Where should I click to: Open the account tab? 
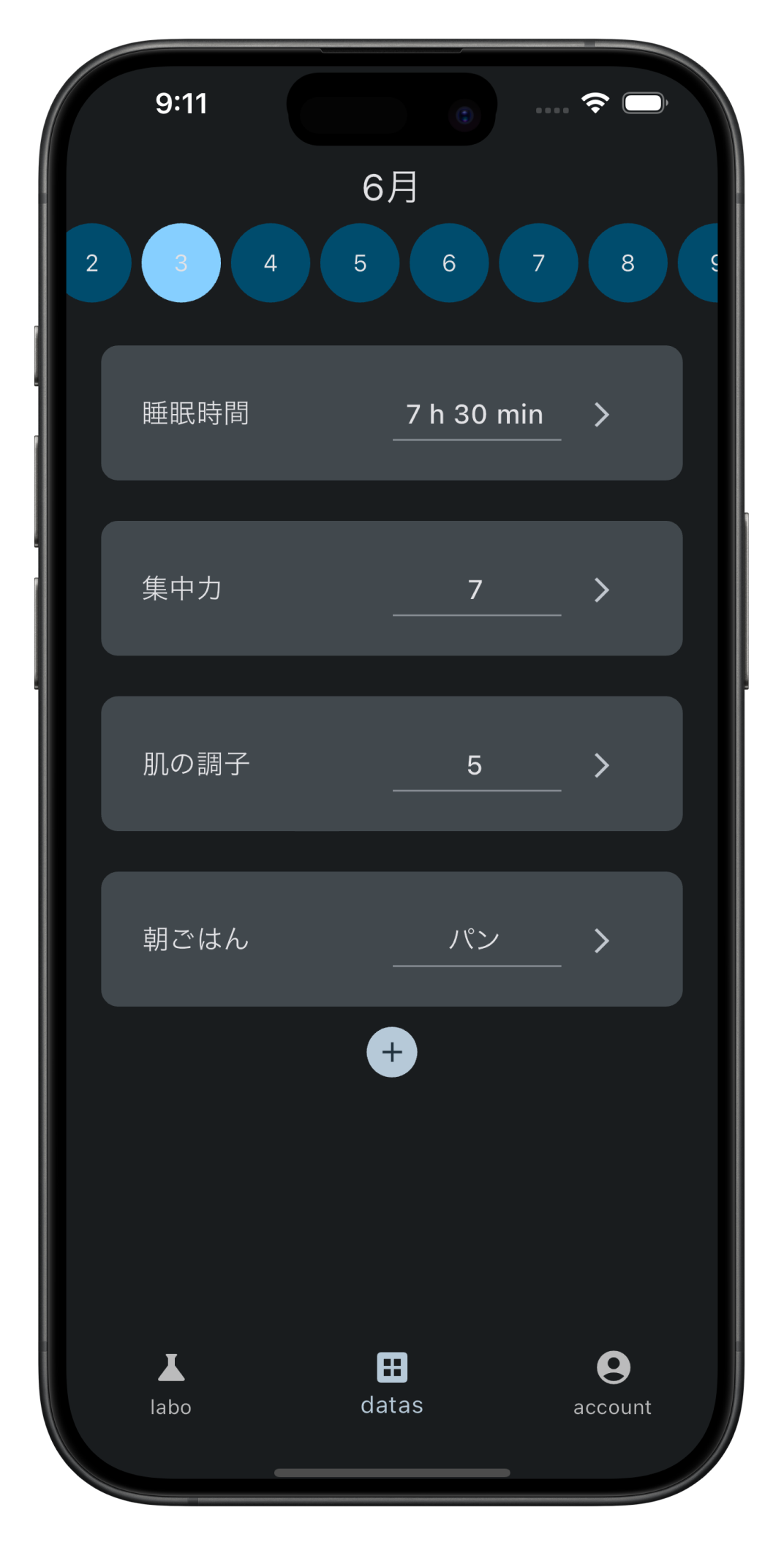(x=613, y=1384)
